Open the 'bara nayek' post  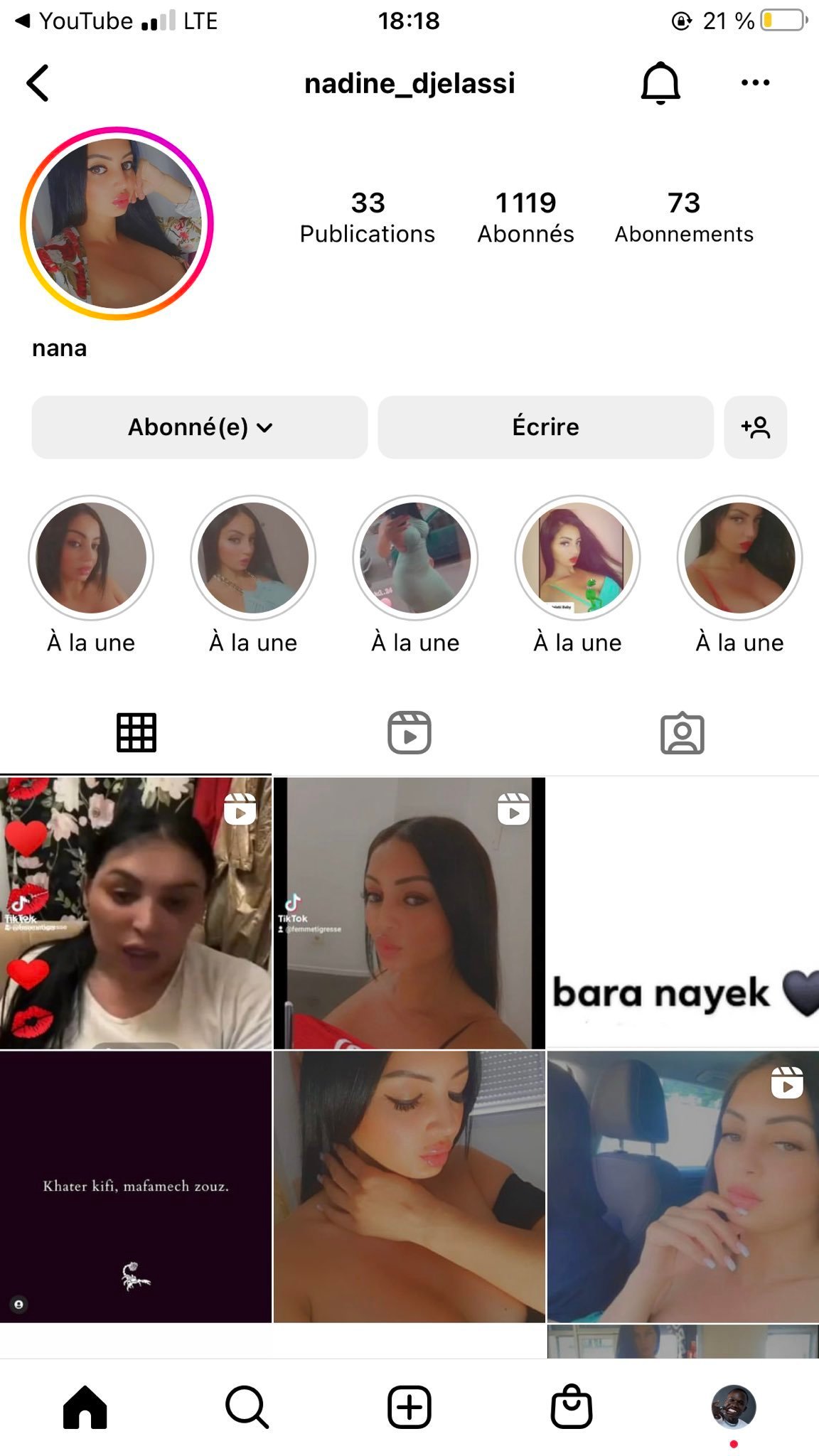682,913
